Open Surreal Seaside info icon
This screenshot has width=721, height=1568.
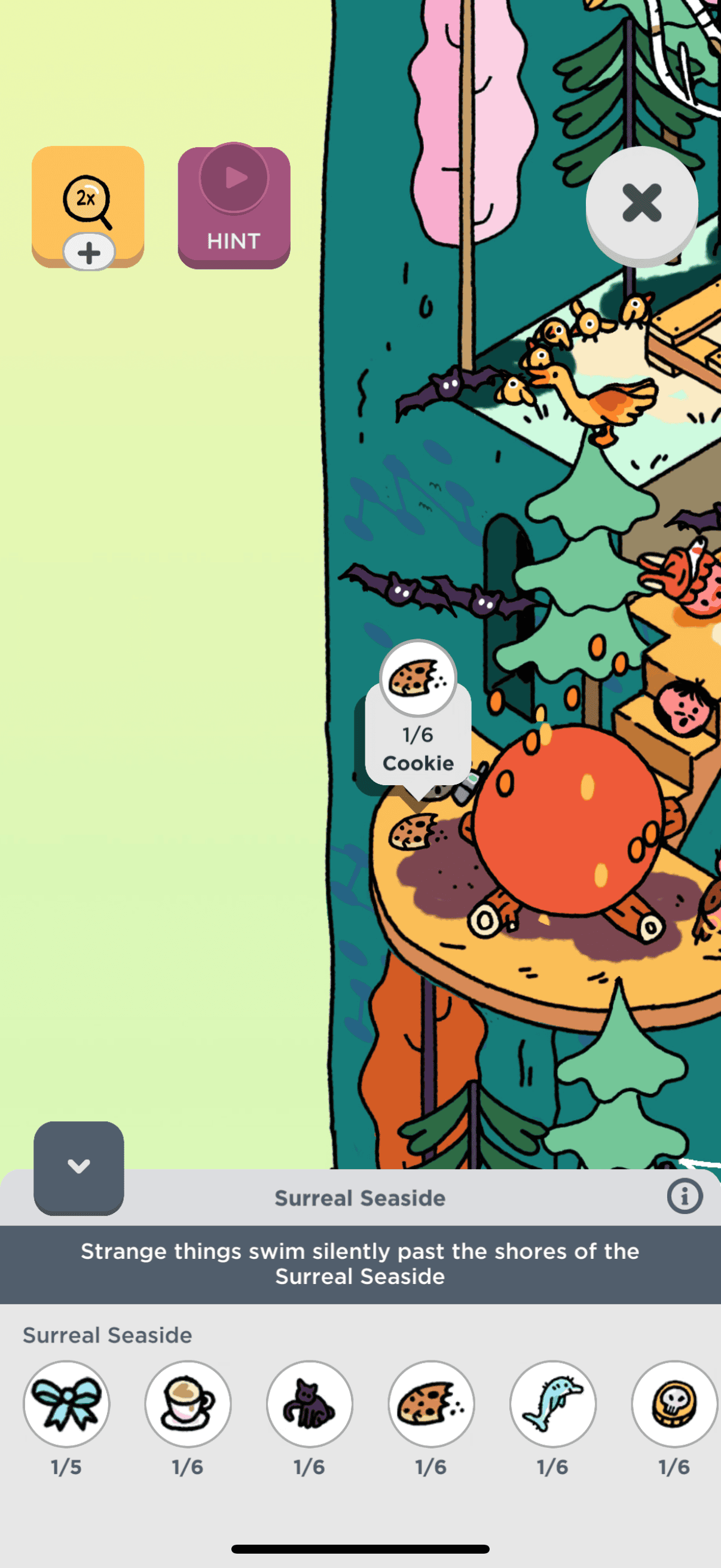coord(684,1196)
